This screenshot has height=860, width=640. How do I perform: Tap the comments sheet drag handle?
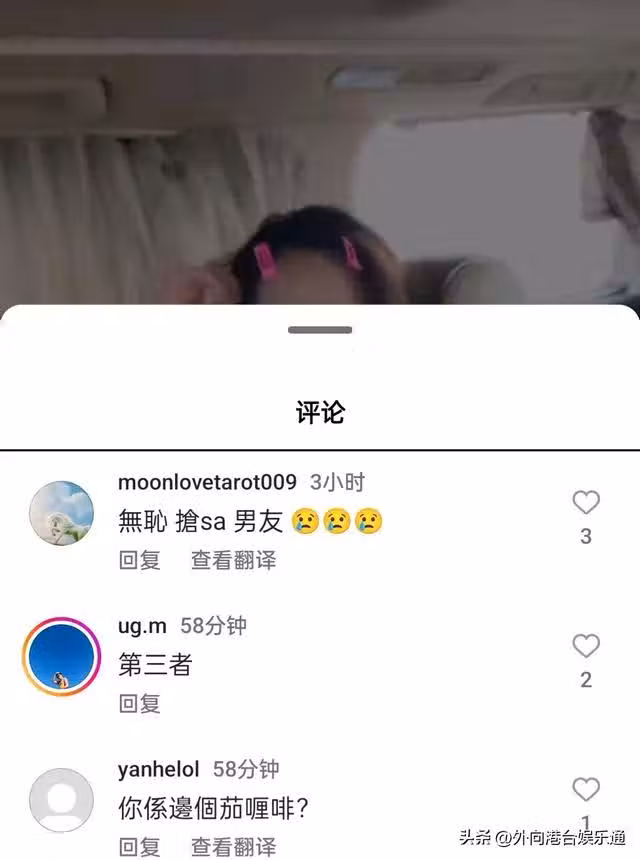320,330
